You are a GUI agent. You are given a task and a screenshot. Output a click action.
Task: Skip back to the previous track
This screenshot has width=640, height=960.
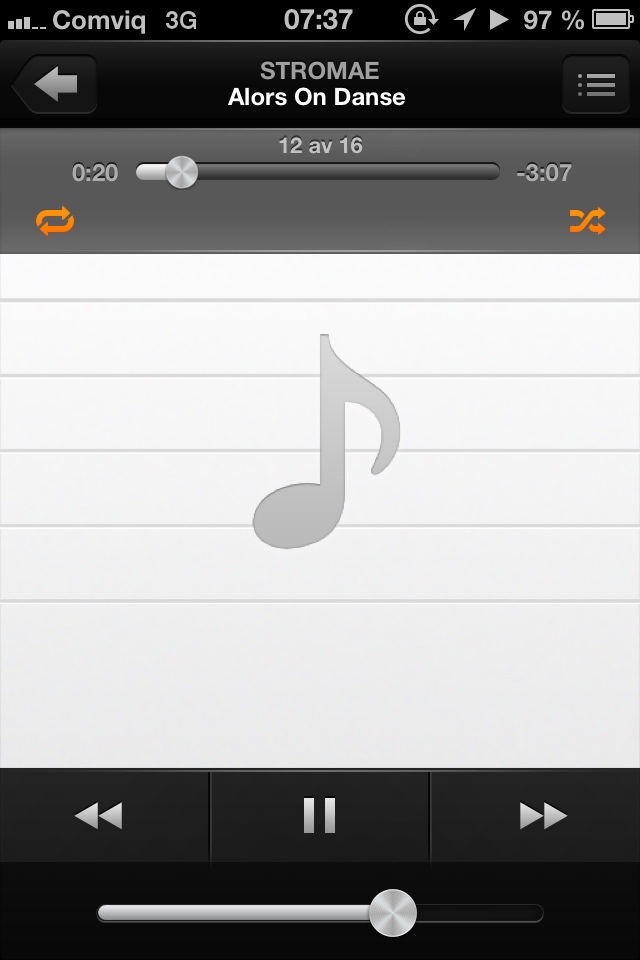coord(99,816)
